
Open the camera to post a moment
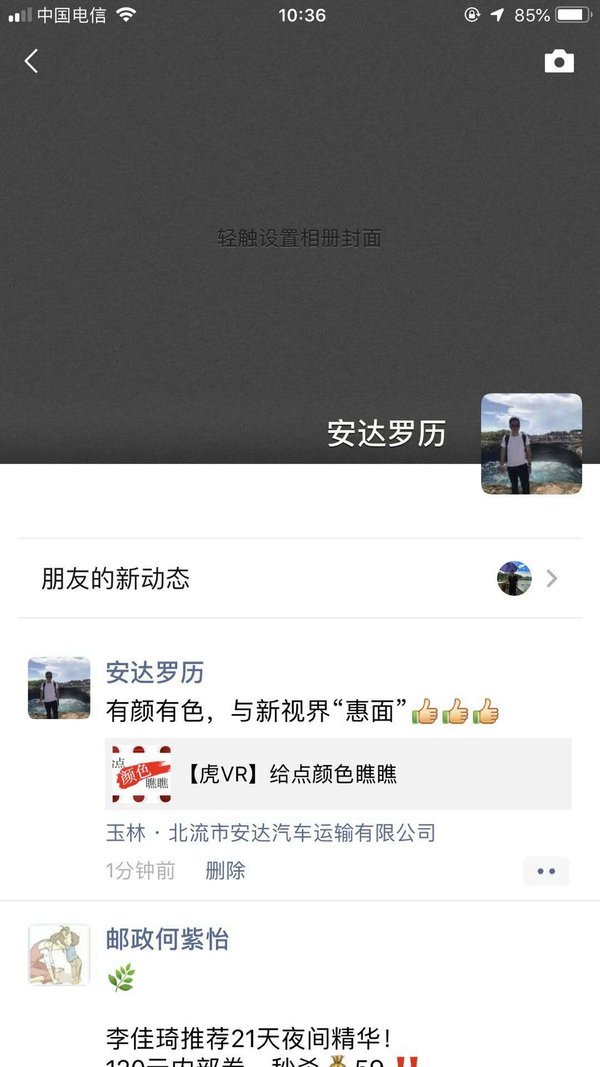pyautogui.click(x=559, y=61)
